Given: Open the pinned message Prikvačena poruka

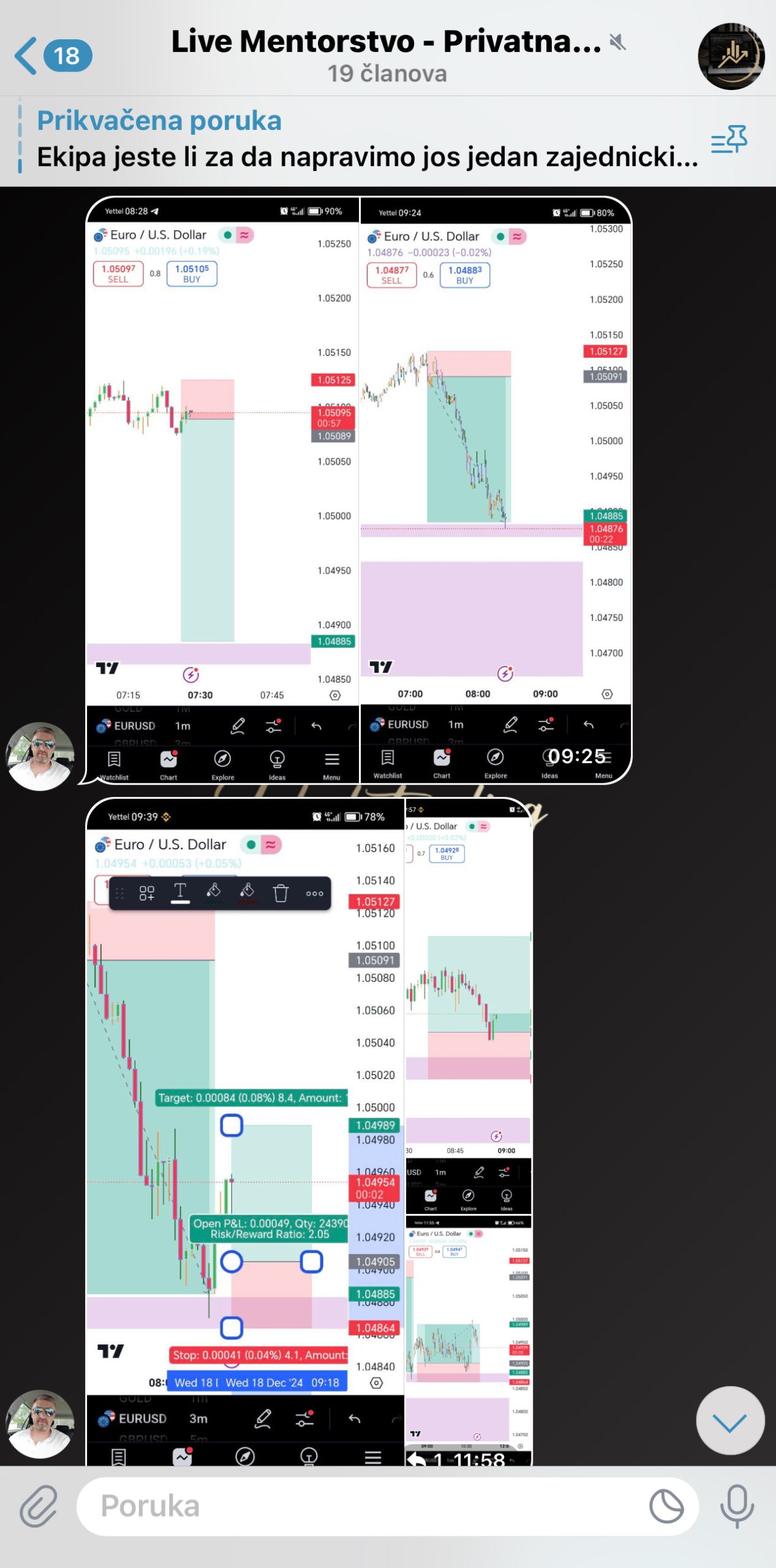Looking at the screenshot, I should click(x=366, y=140).
